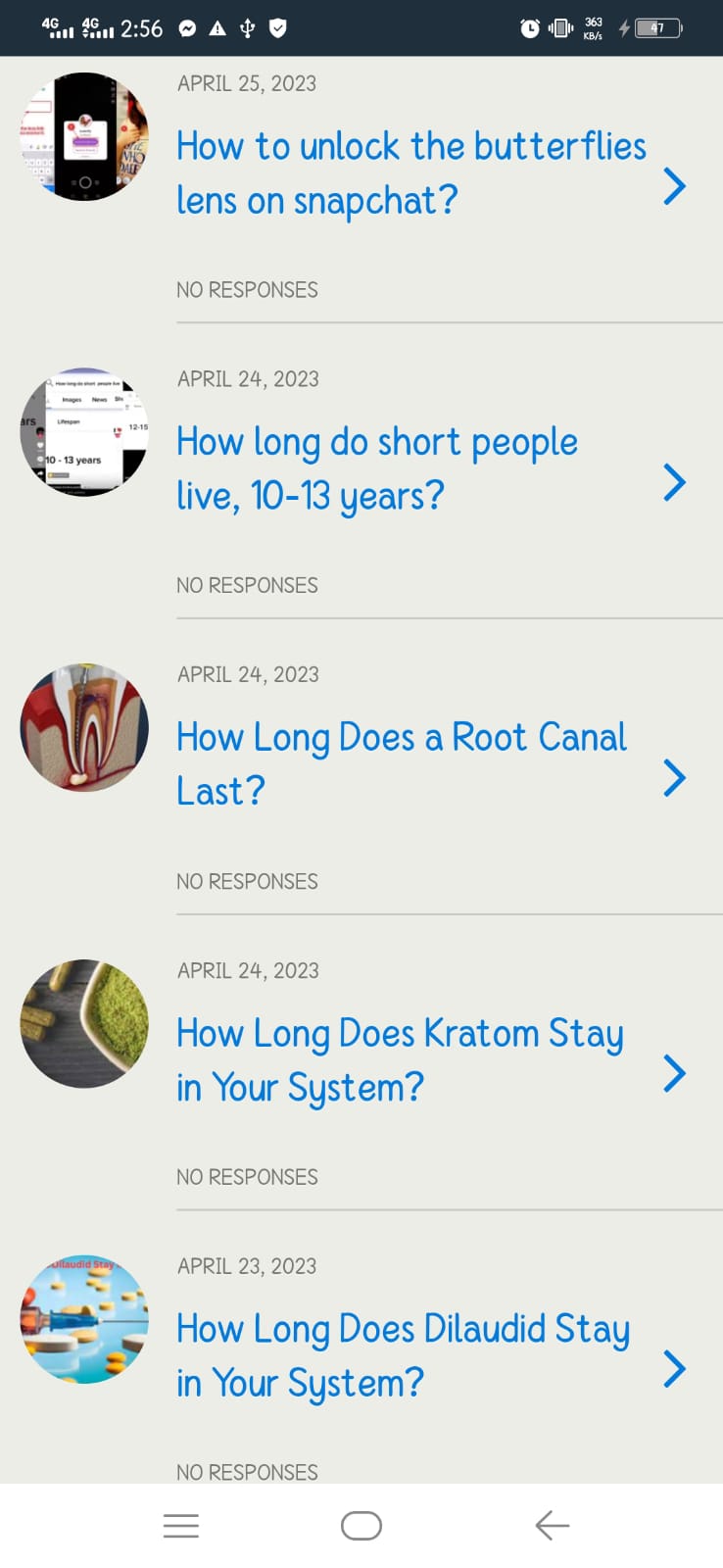Screen dimensions: 723x1568
Task: Open the snapchat butterflies article thumbnail
Action: [84, 136]
